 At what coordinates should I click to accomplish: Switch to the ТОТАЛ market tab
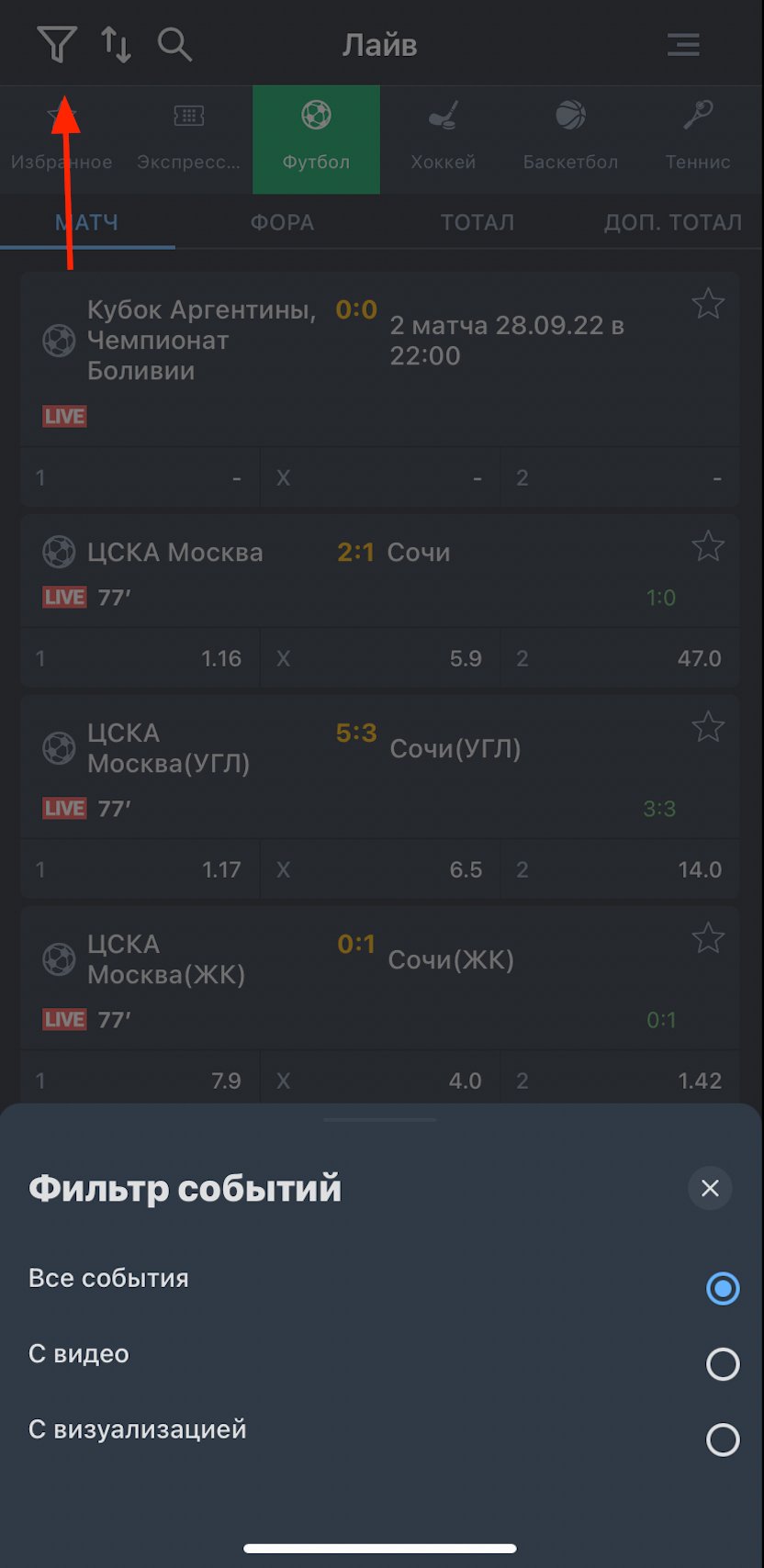(x=477, y=223)
